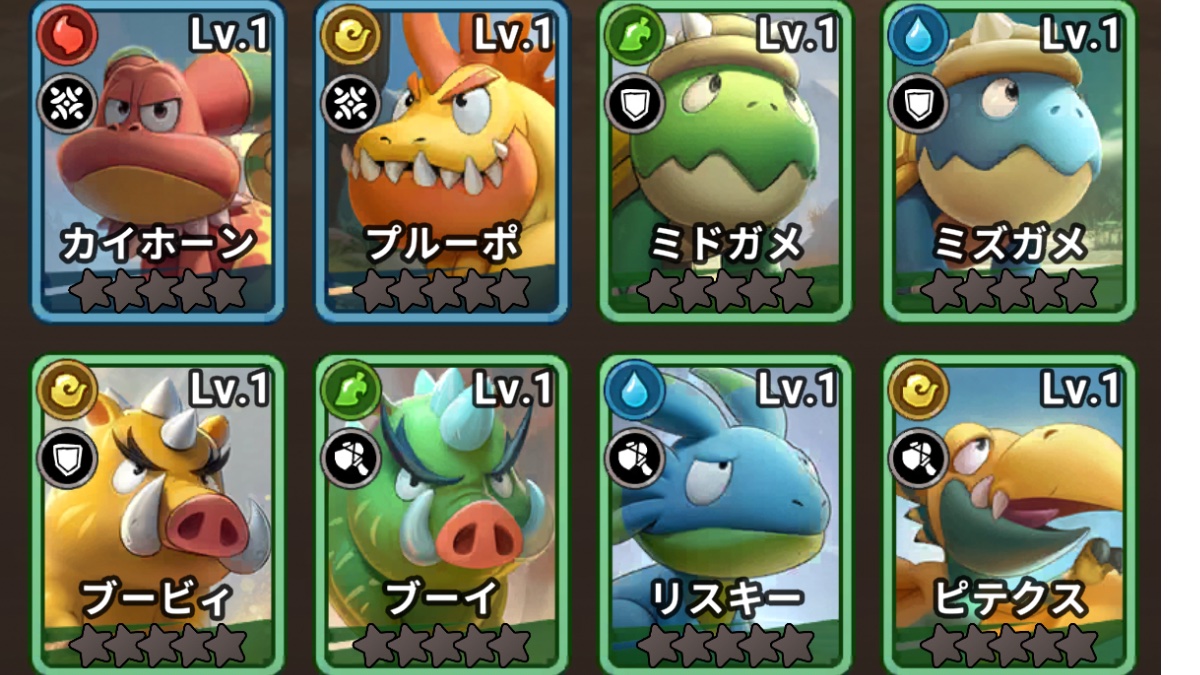Image resolution: width=1200 pixels, height=675 pixels.
Task: View the ミドガメ turtle card
Action: coord(725,160)
